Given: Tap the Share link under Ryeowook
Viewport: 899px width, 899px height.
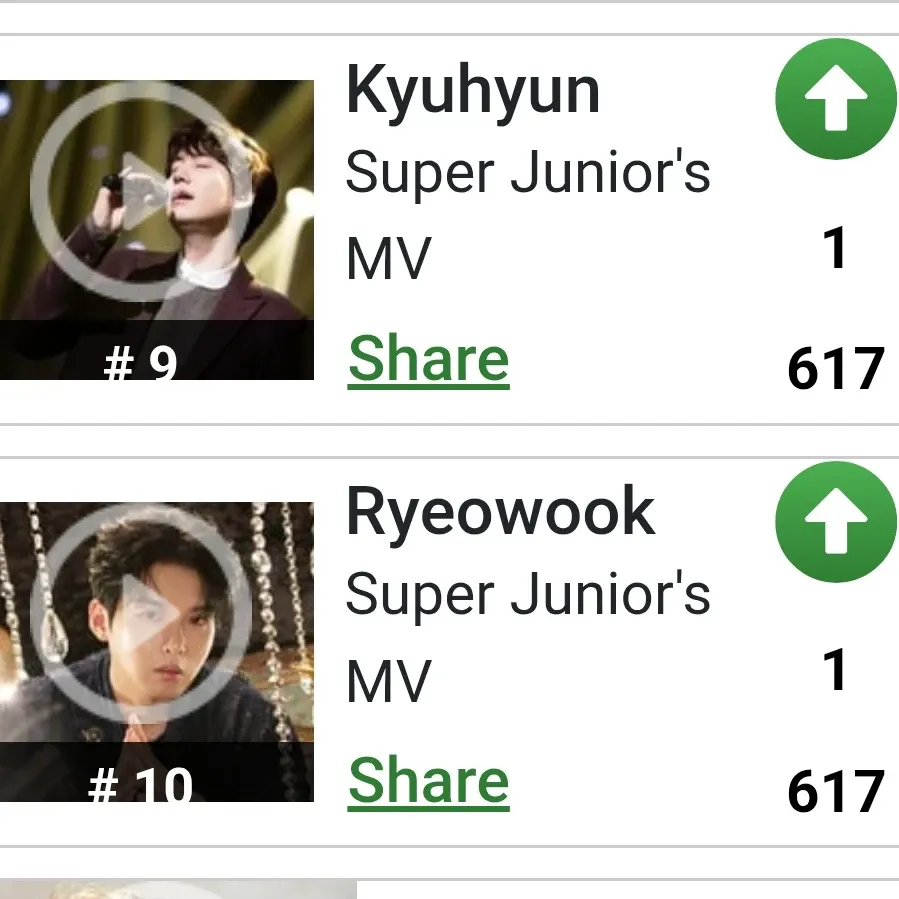Looking at the screenshot, I should pos(429,782).
